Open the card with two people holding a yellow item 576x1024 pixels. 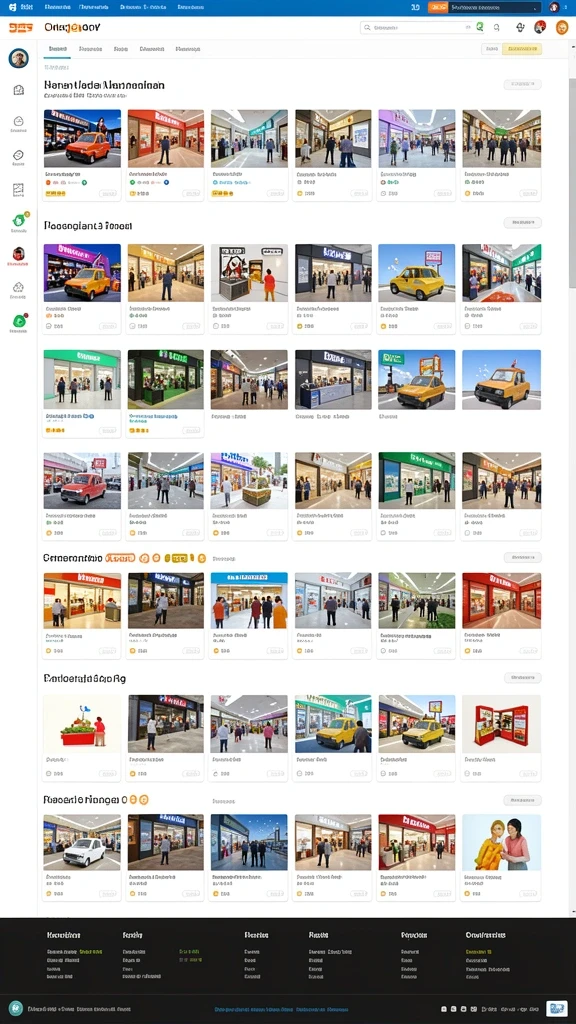click(x=502, y=857)
